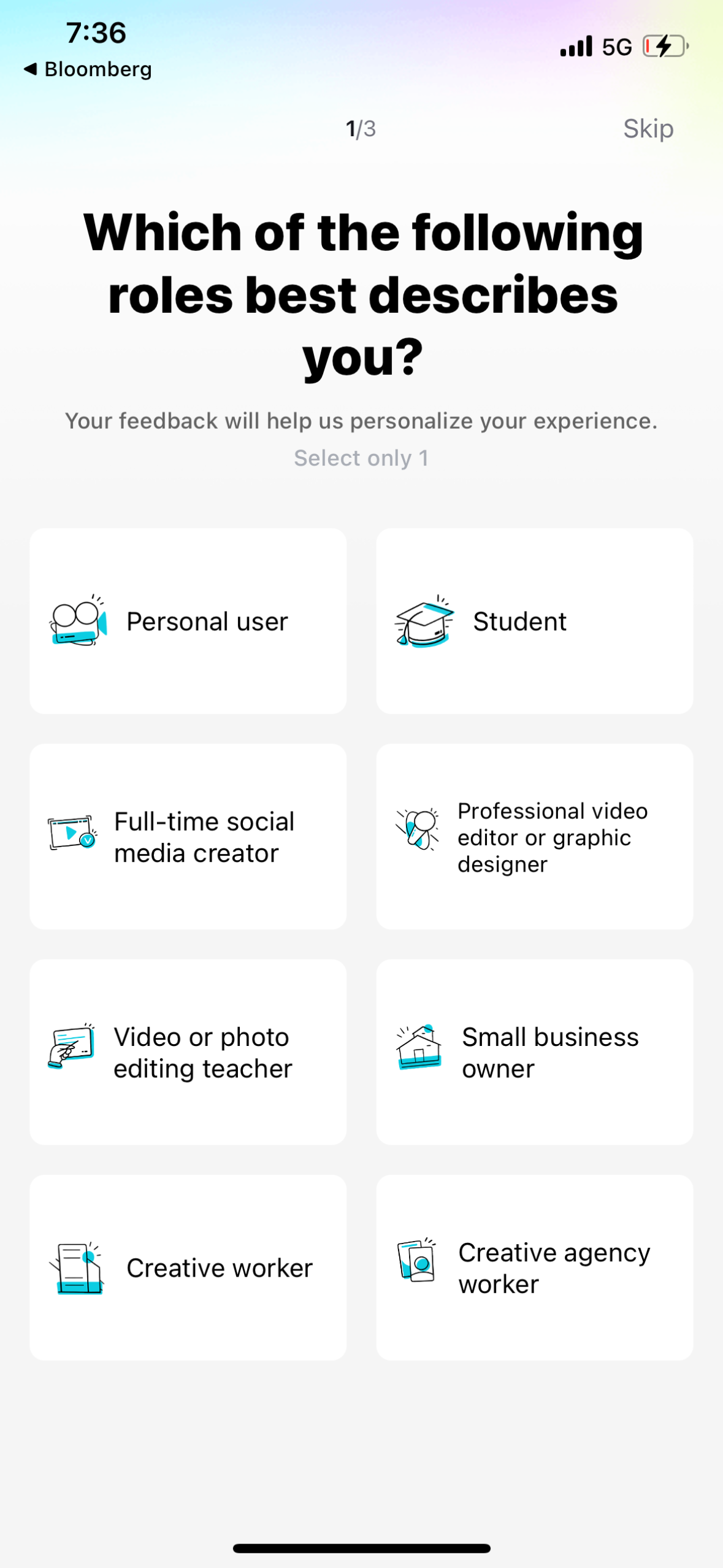723x1568 pixels.
Task: Select the Creative worker card
Action: 188,1267
